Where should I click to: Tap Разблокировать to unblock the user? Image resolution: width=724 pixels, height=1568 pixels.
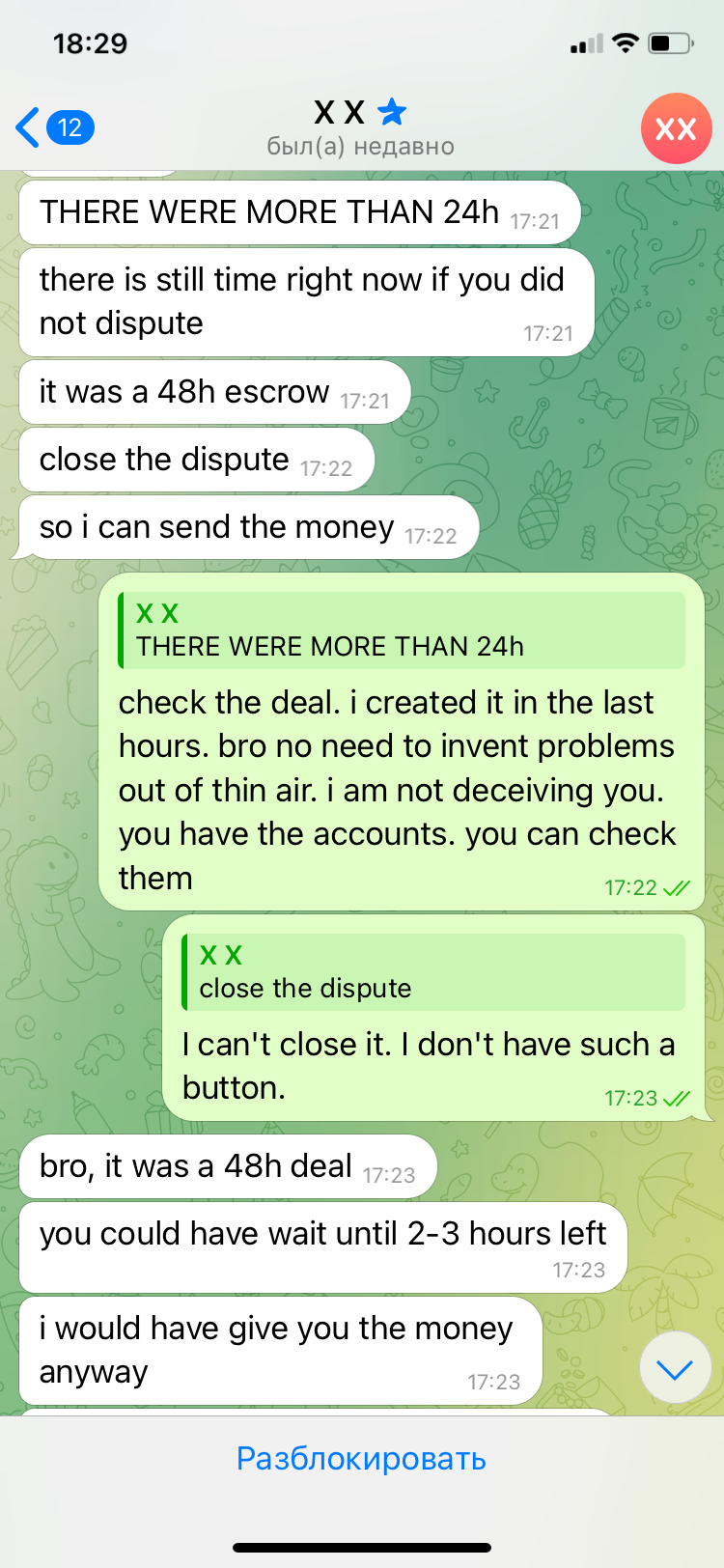(361, 1458)
